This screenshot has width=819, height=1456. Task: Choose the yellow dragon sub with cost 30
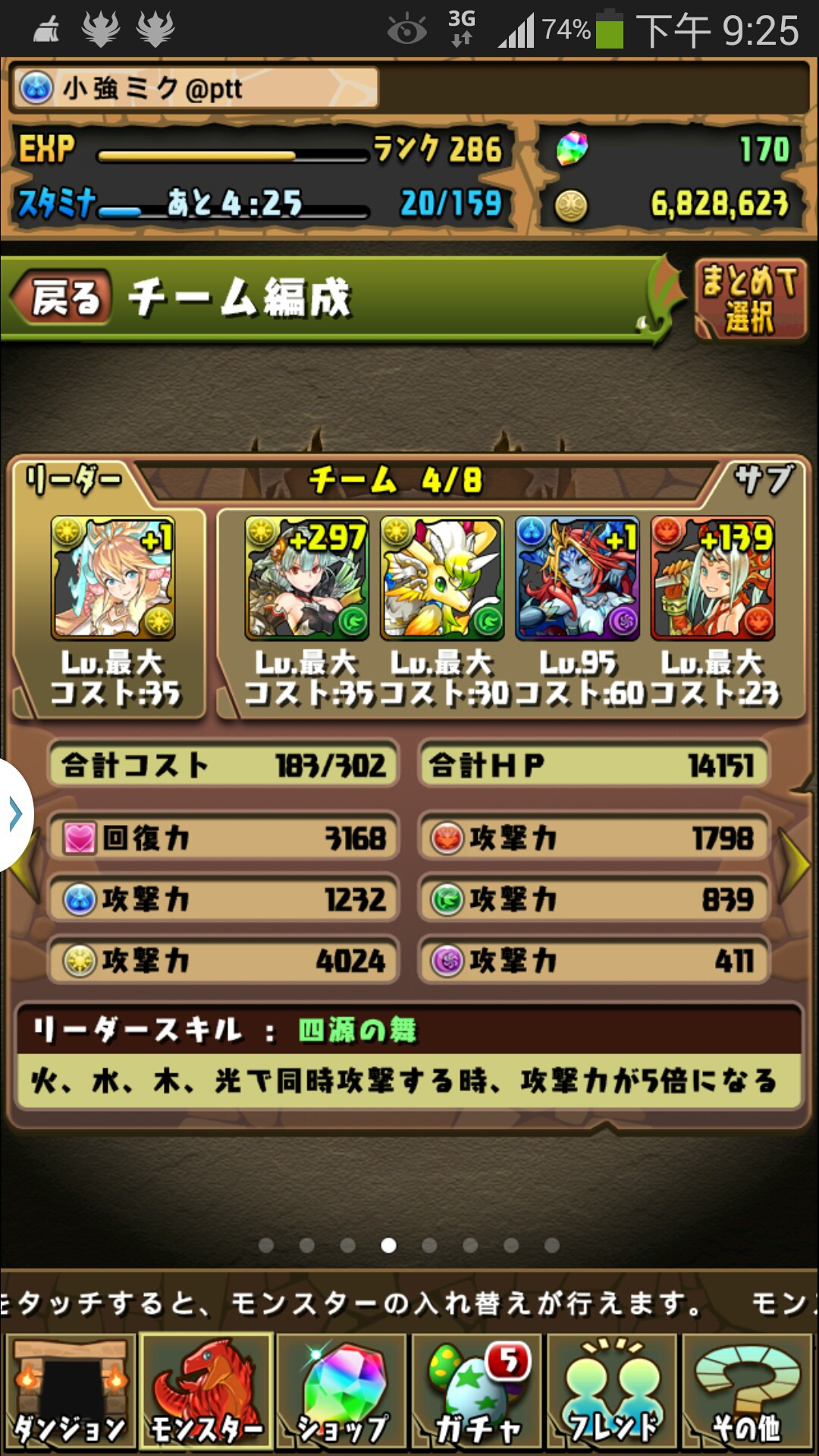[x=442, y=578]
